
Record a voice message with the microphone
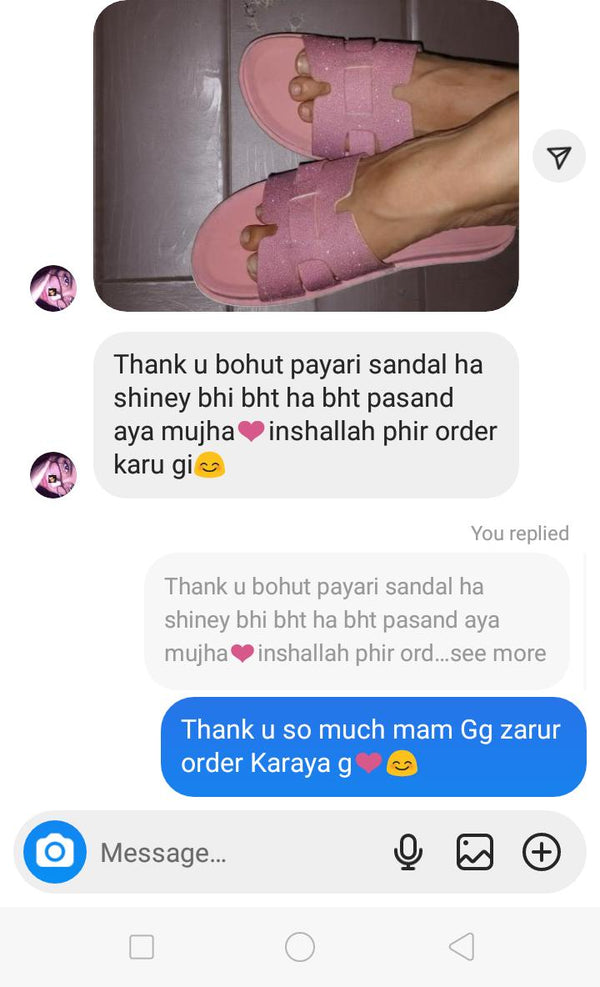point(407,852)
